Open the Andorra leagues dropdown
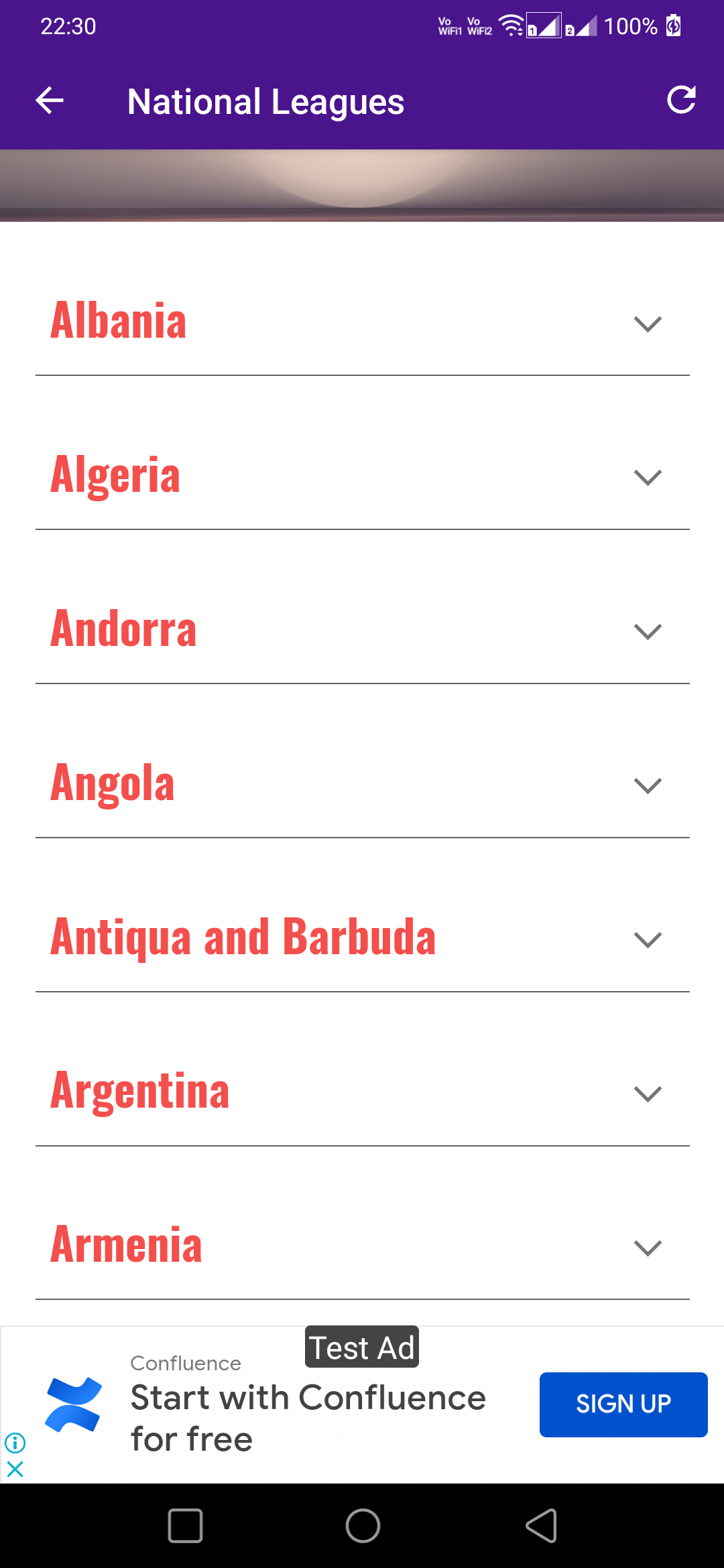Screen dimensions: 724x1568 coord(647,632)
